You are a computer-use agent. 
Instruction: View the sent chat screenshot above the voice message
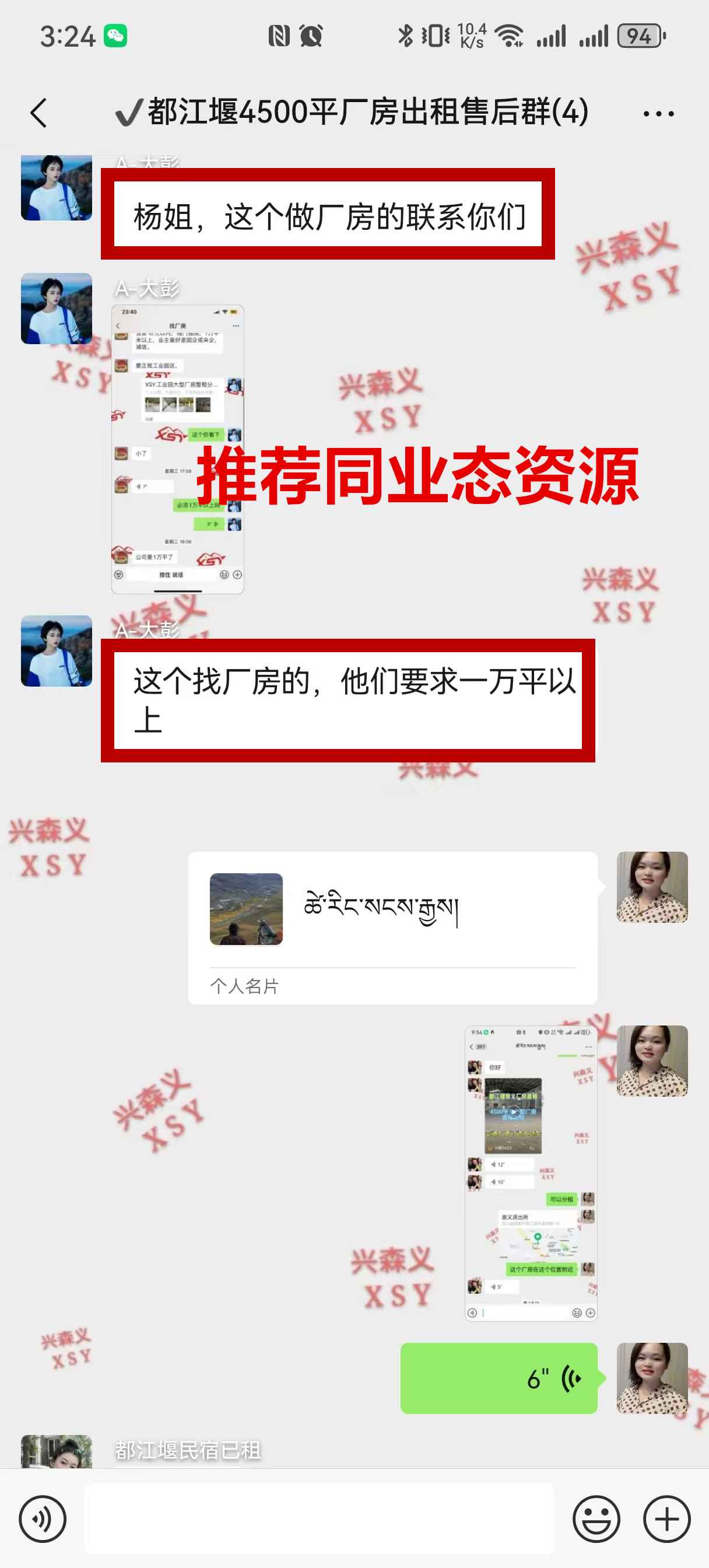tap(531, 1173)
